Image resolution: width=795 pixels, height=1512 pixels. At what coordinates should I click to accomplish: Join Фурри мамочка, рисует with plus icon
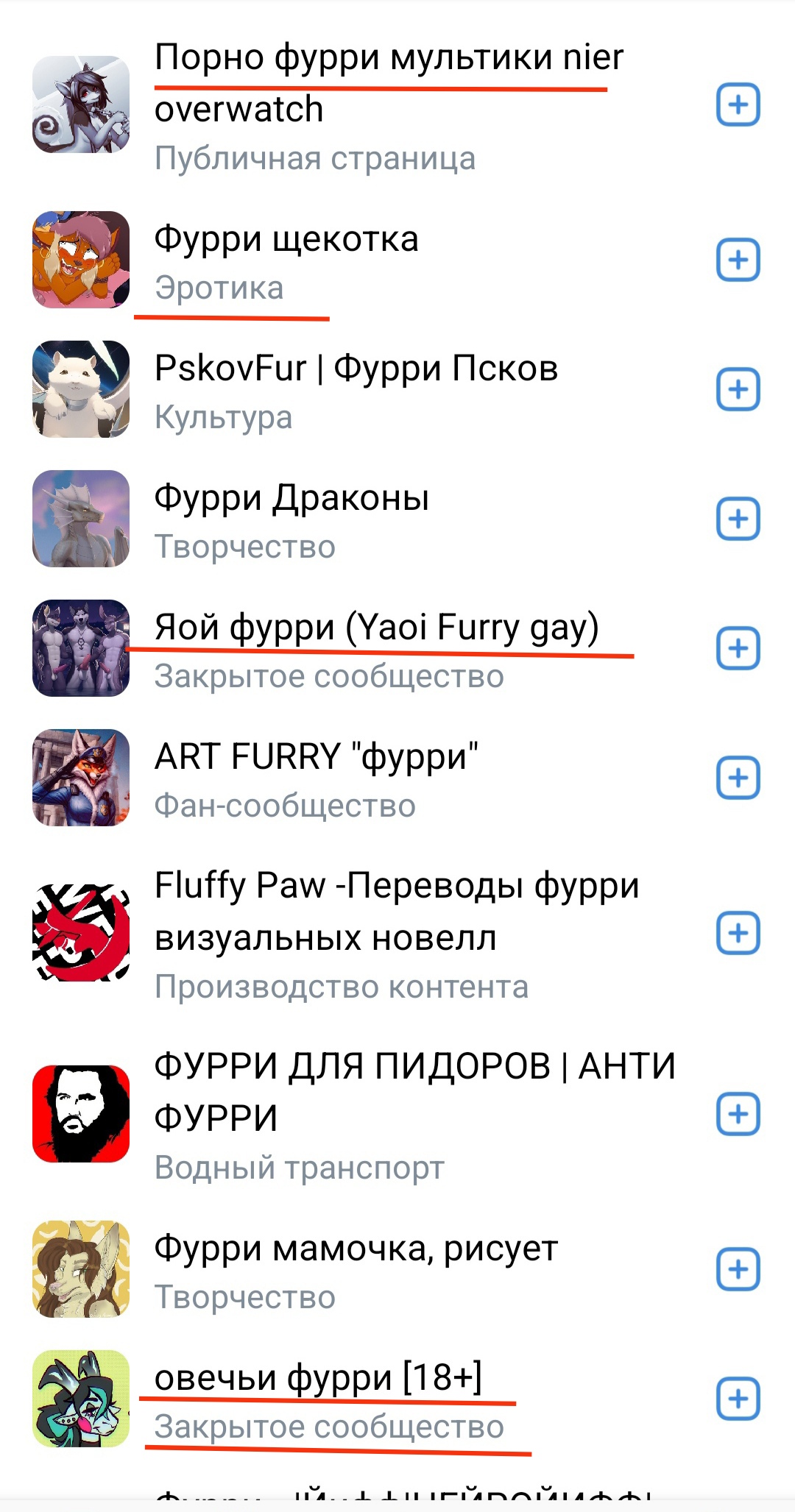pyautogui.click(x=738, y=1270)
